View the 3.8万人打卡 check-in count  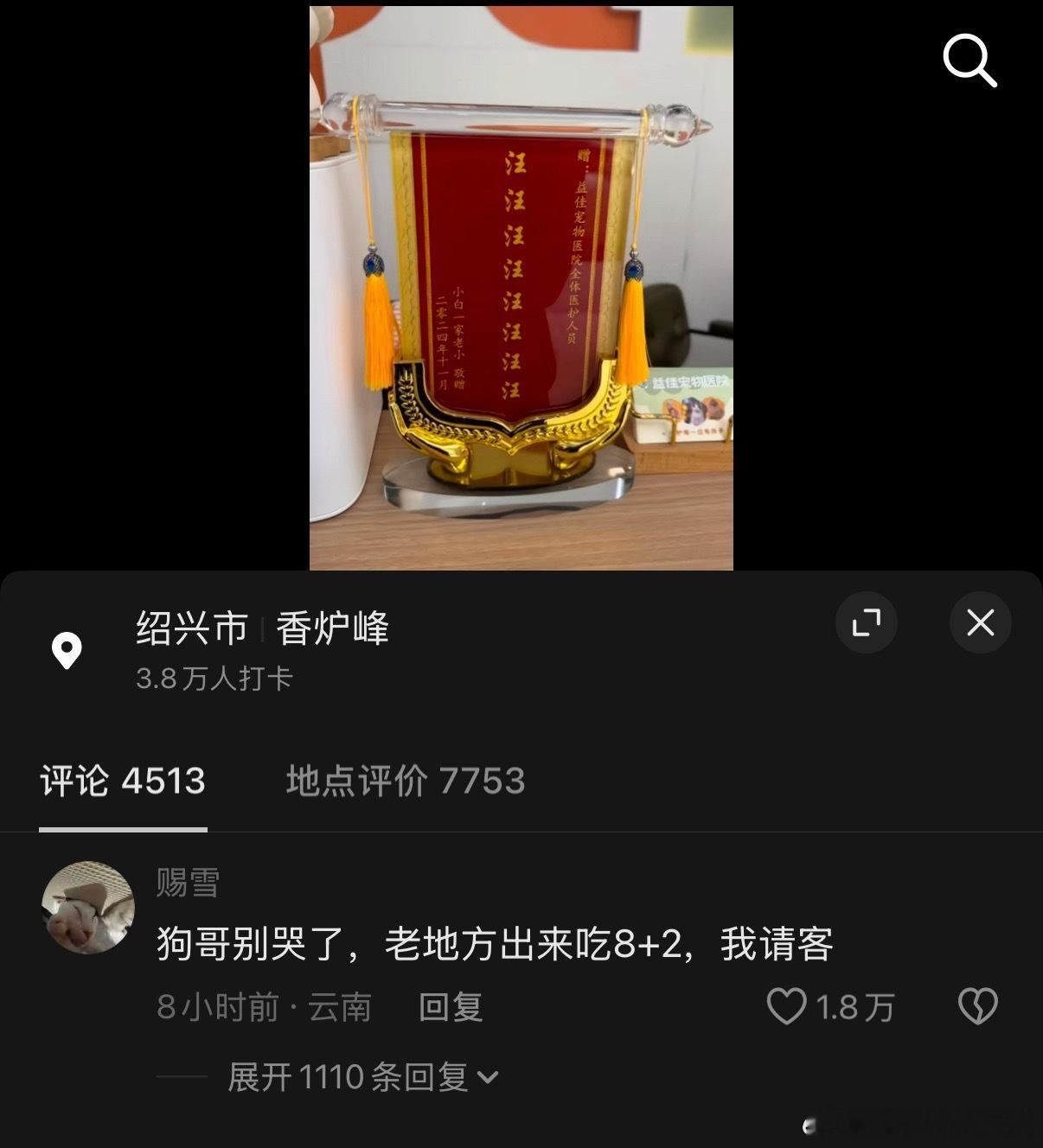click(214, 679)
